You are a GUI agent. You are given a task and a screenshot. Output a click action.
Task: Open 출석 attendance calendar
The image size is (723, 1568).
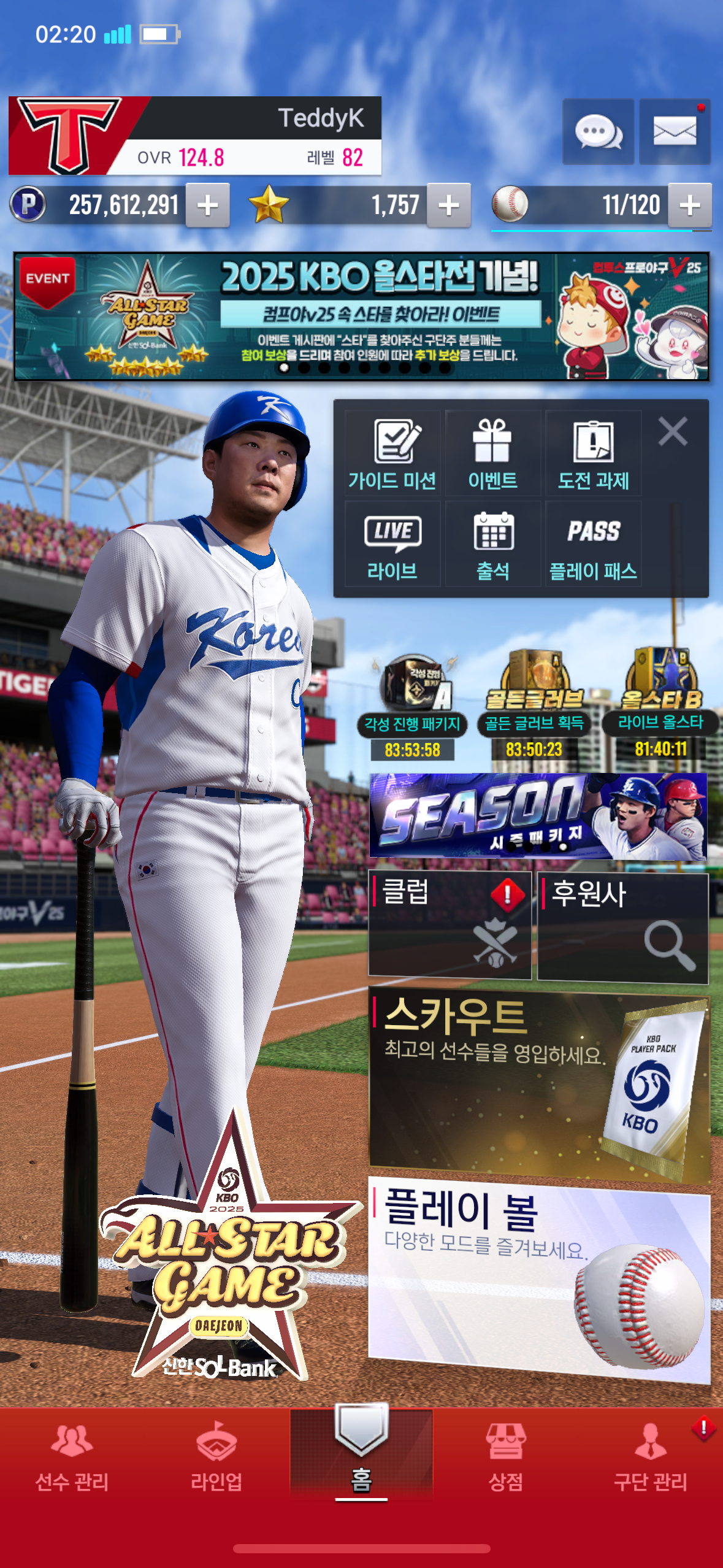point(493,544)
